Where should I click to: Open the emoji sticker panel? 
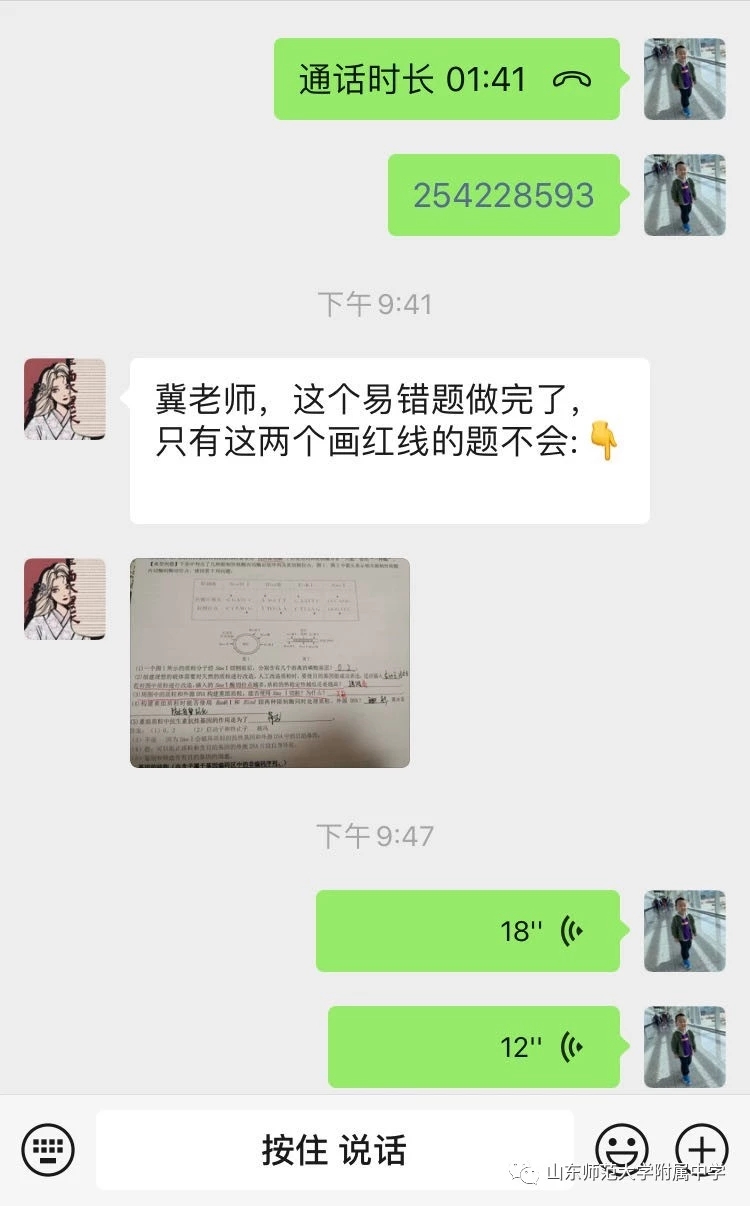[622, 1149]
